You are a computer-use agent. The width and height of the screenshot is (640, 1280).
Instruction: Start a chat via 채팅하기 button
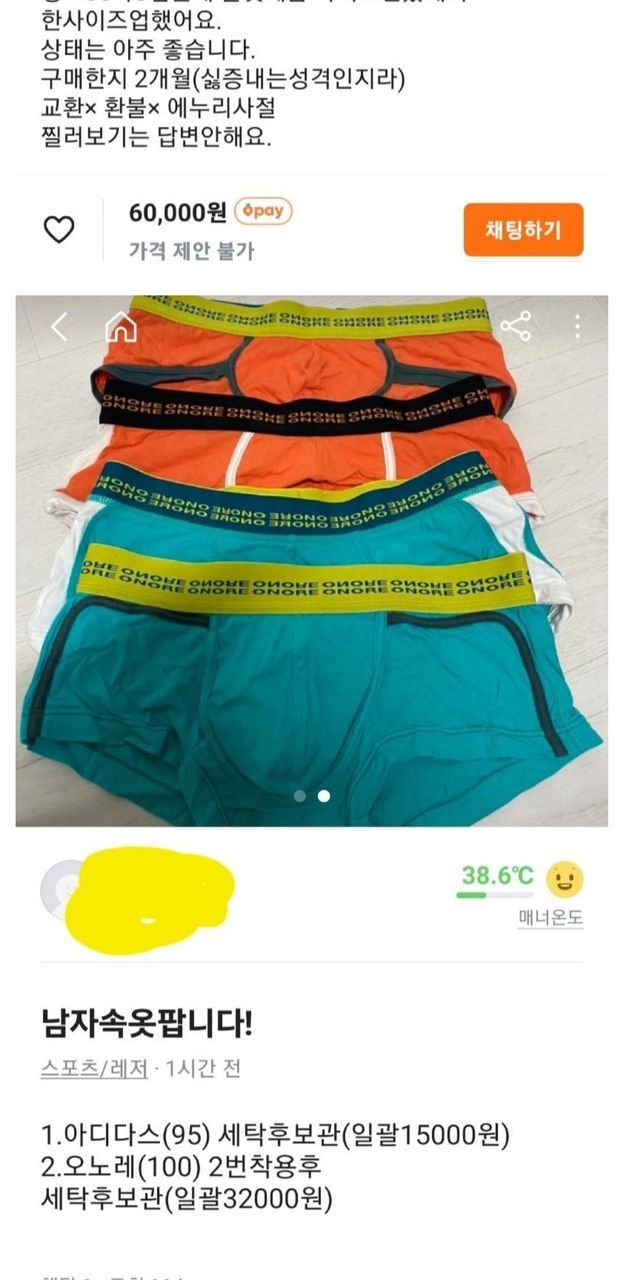(523, 230)
